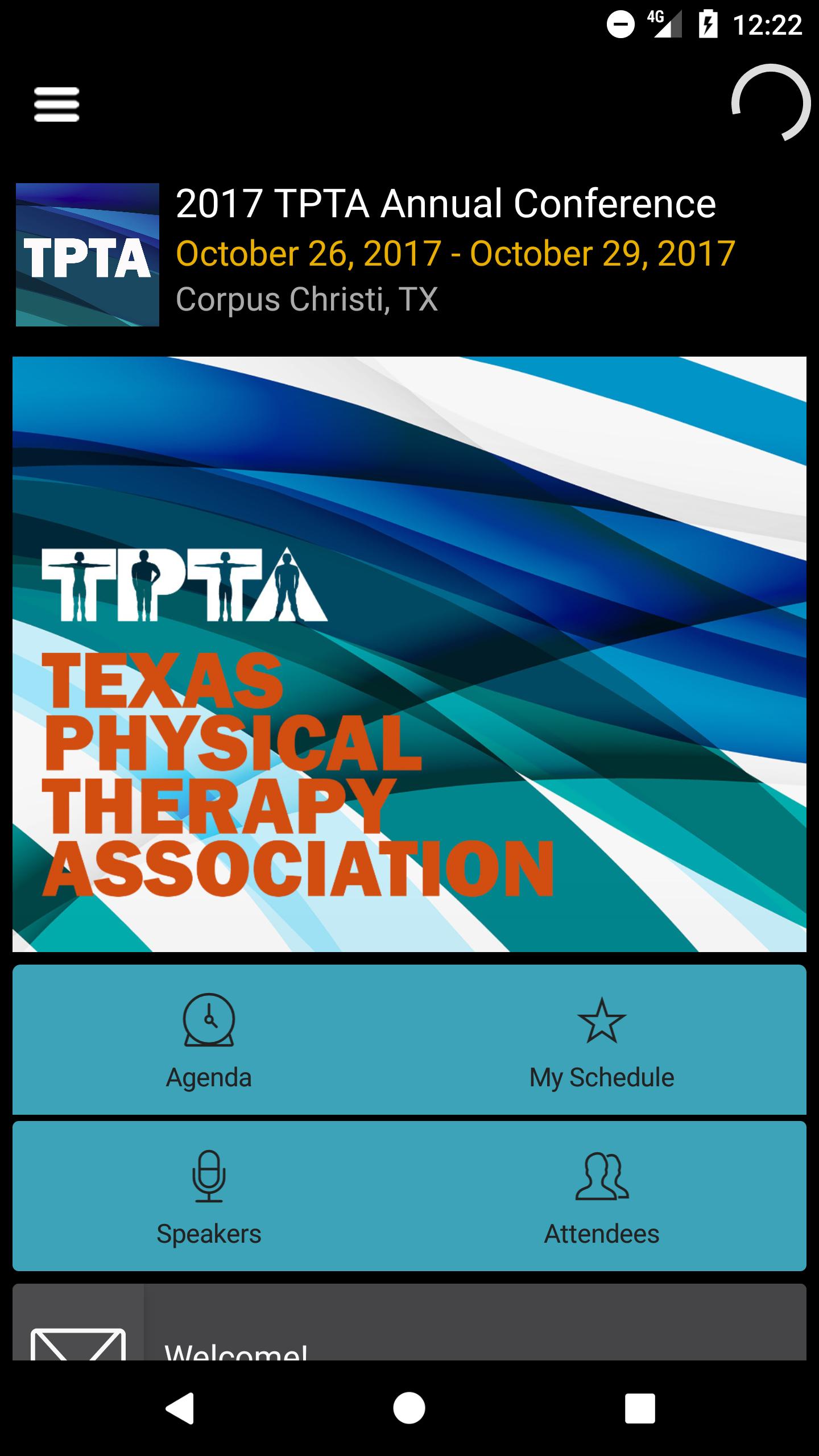
Task: Open the Welcome message
Action: pyautogui.click(x=409, y=1347)
